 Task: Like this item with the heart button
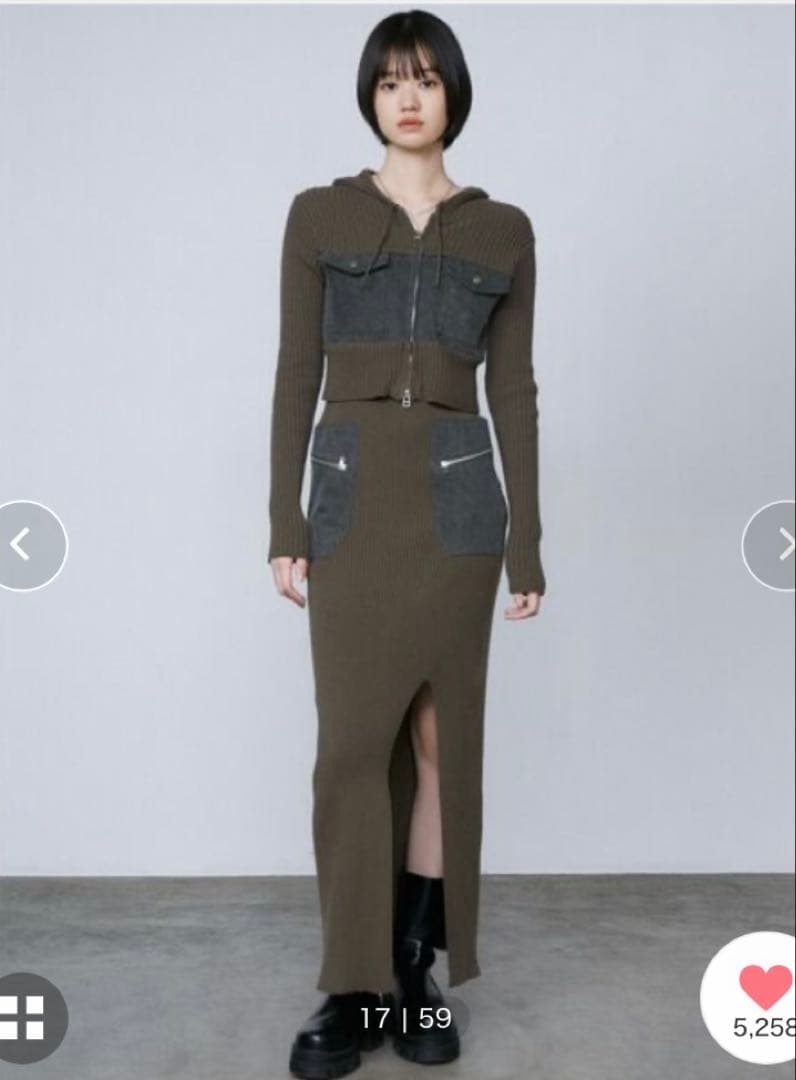764,988
